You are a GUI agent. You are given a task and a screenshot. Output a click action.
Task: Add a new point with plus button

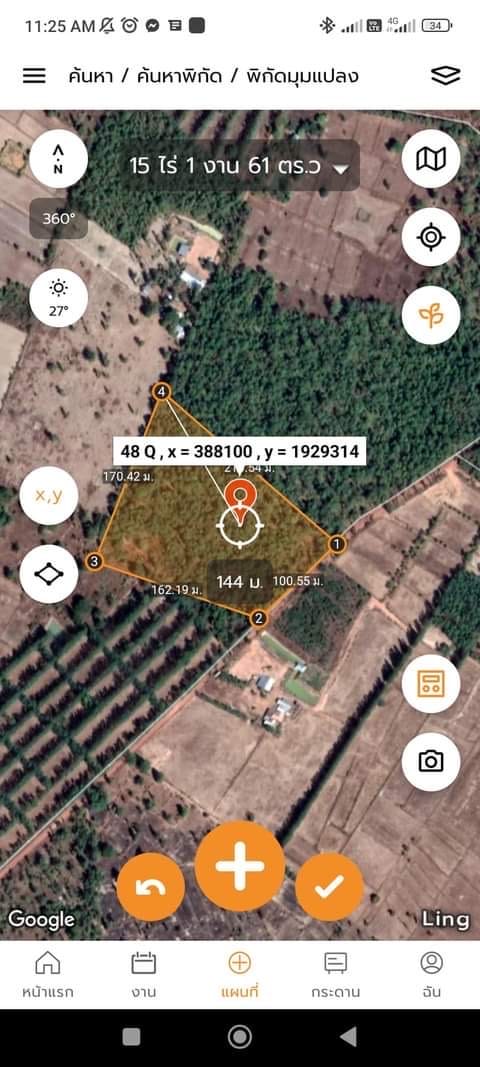point(240,866)
